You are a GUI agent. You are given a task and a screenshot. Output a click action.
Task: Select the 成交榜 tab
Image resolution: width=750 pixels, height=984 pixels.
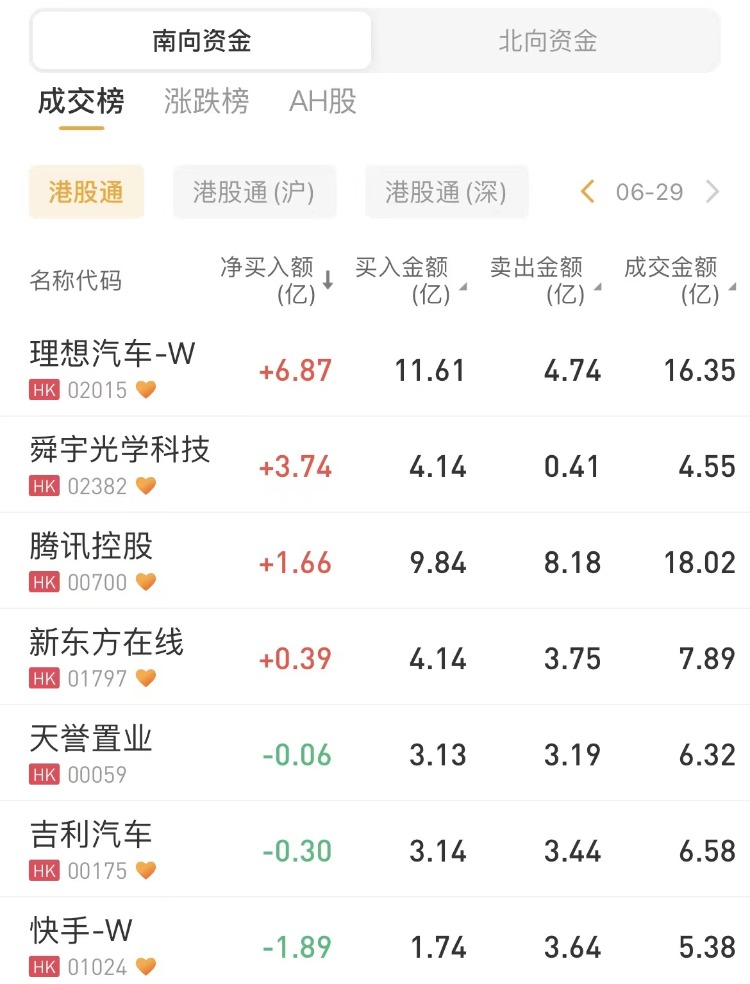click(81, 102)
